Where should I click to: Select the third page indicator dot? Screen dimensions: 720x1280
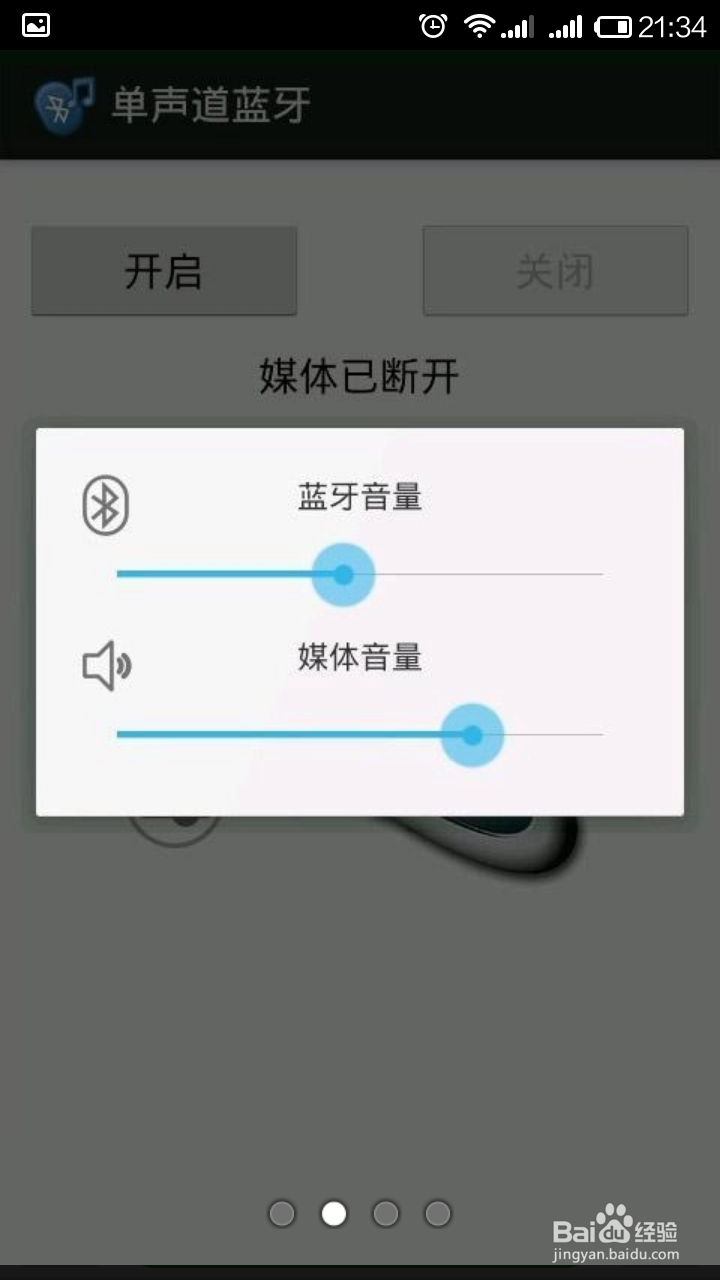(386, 1213)
